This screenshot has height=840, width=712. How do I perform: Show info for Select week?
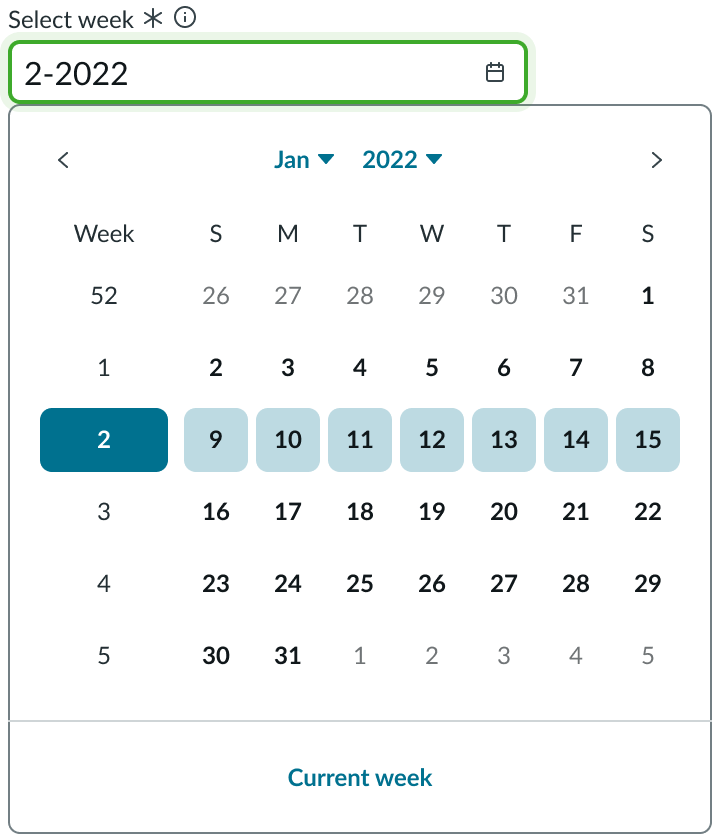(x=185, y=17)
